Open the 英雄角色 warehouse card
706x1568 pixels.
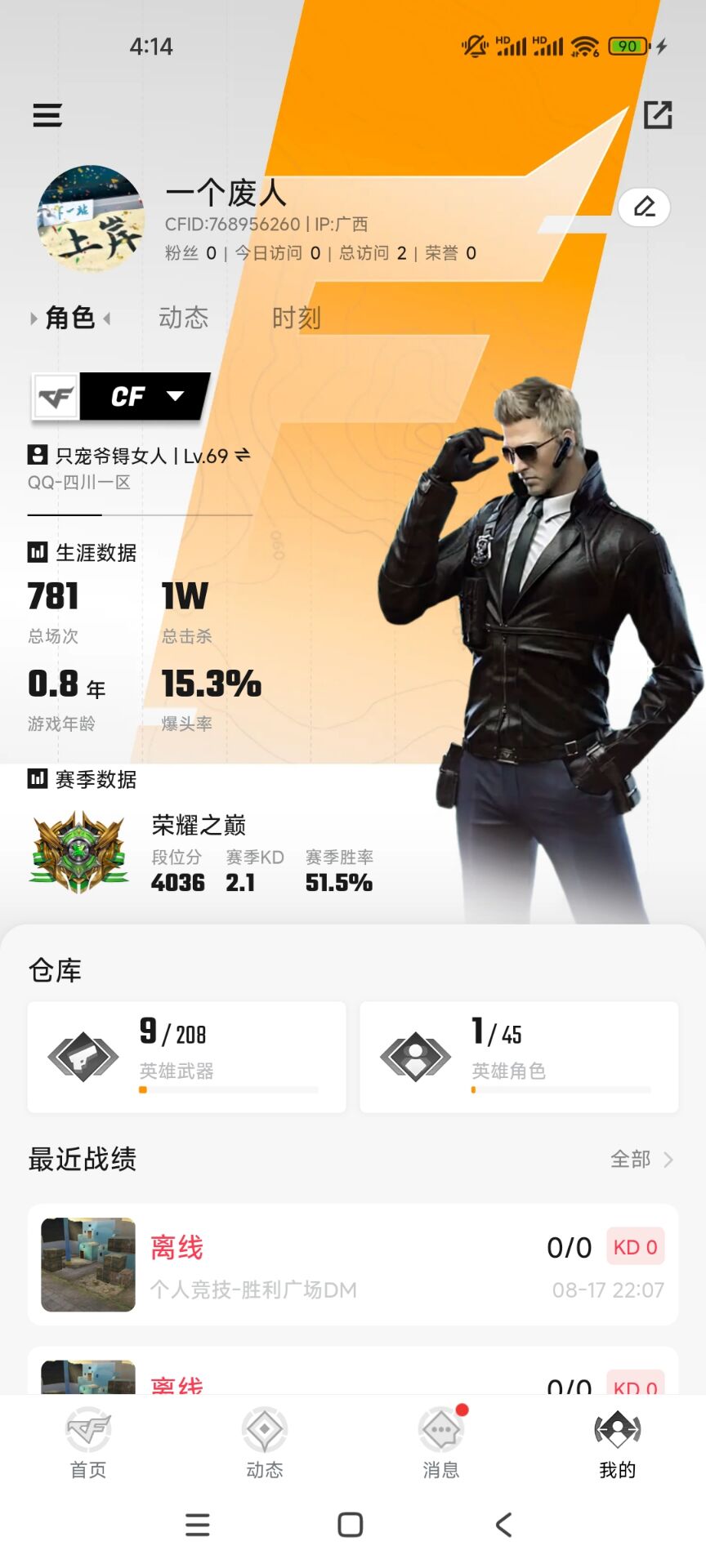519,1057
